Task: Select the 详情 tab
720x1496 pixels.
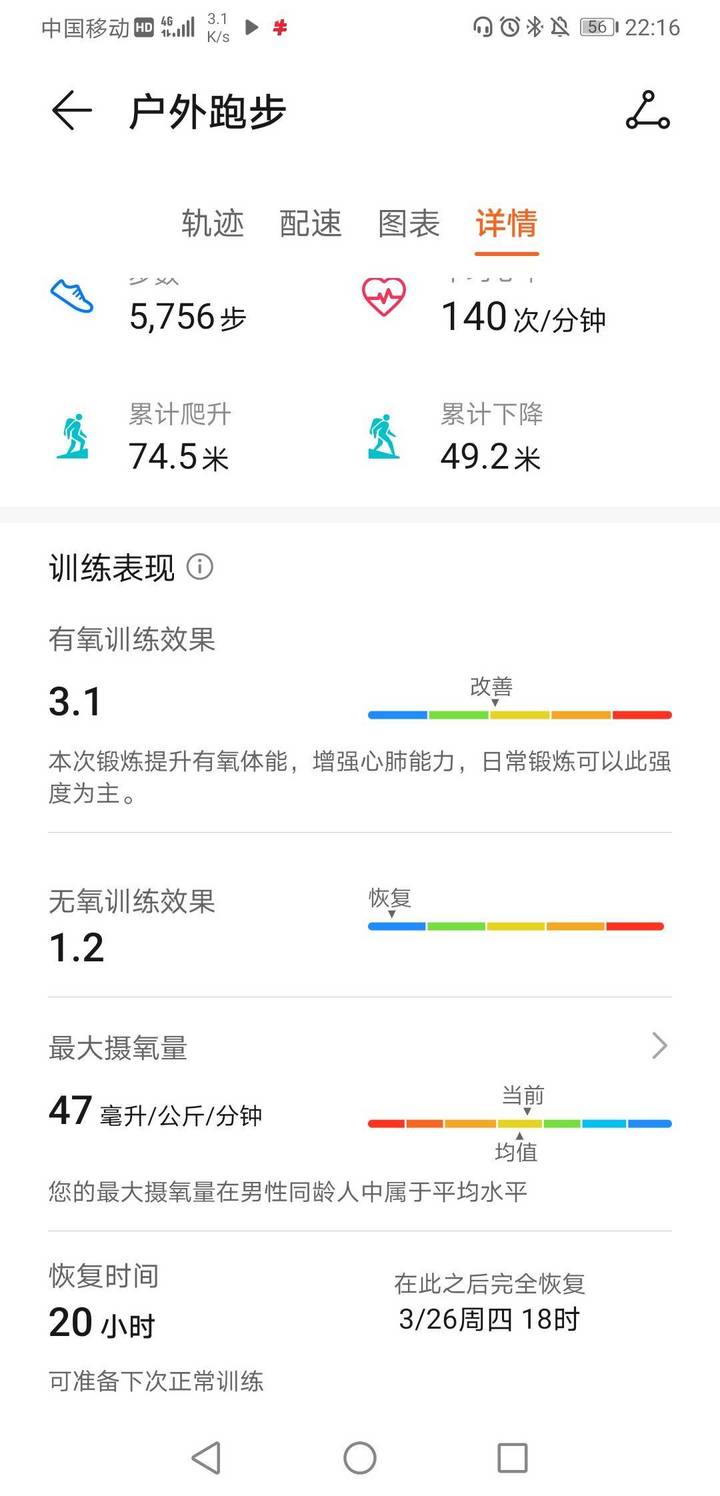Action: 506,223
